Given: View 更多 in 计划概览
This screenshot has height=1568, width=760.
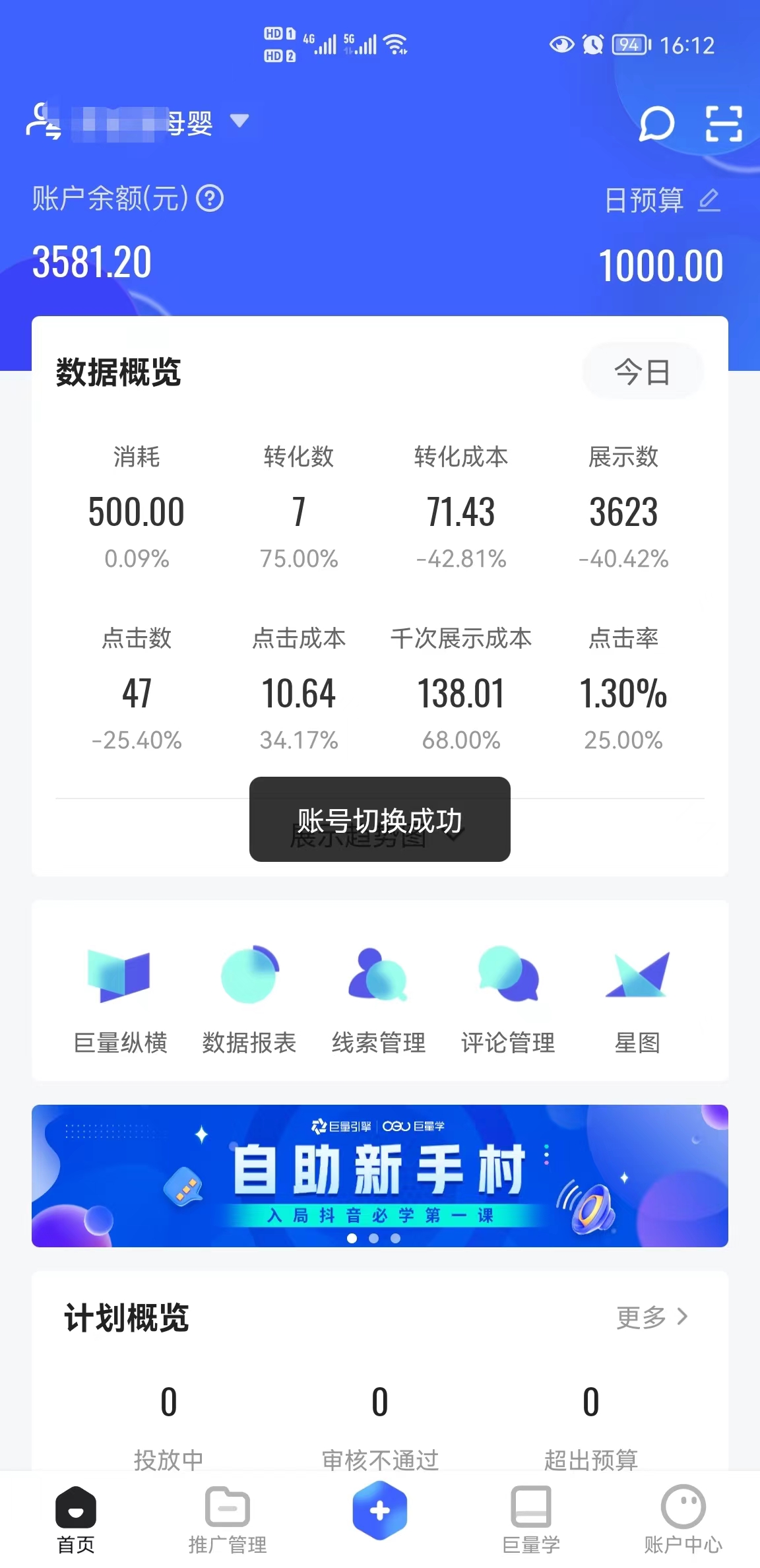Looking at the screenshot, I should point(652,1317).
